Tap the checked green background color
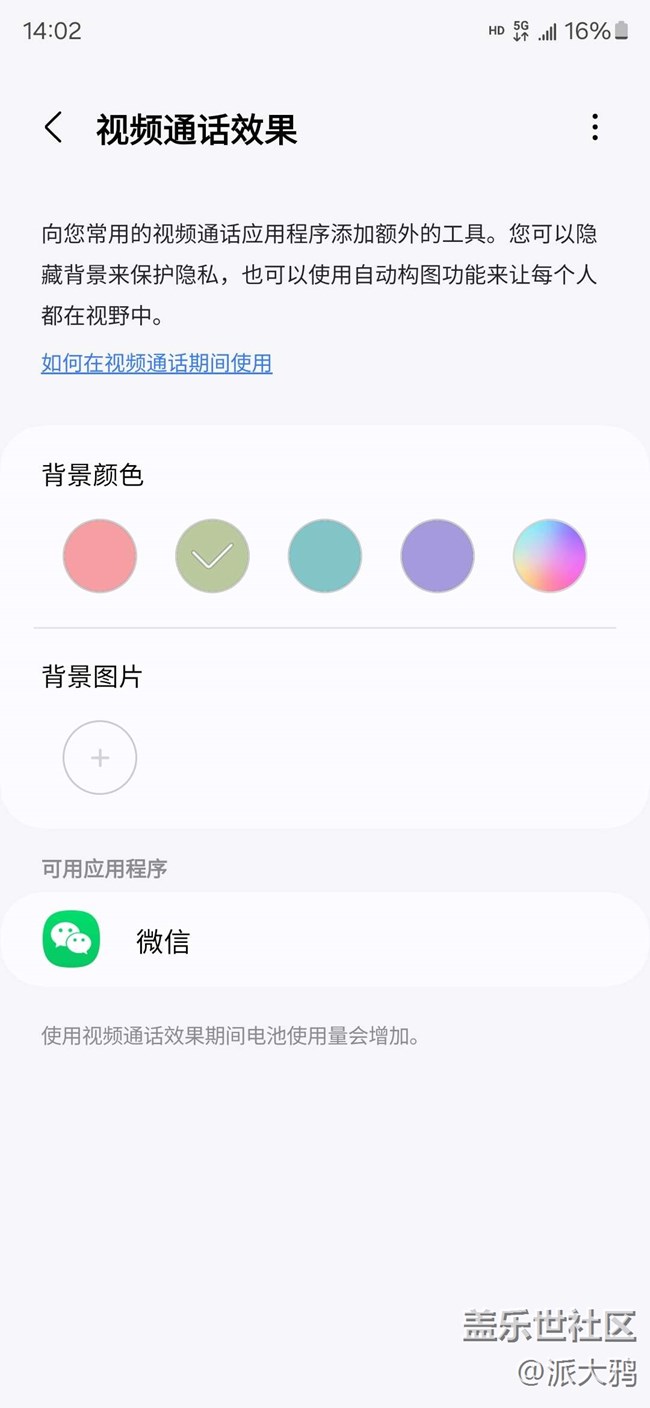The width and height of the screenshot is (650, 1408). tap(212, 556)
